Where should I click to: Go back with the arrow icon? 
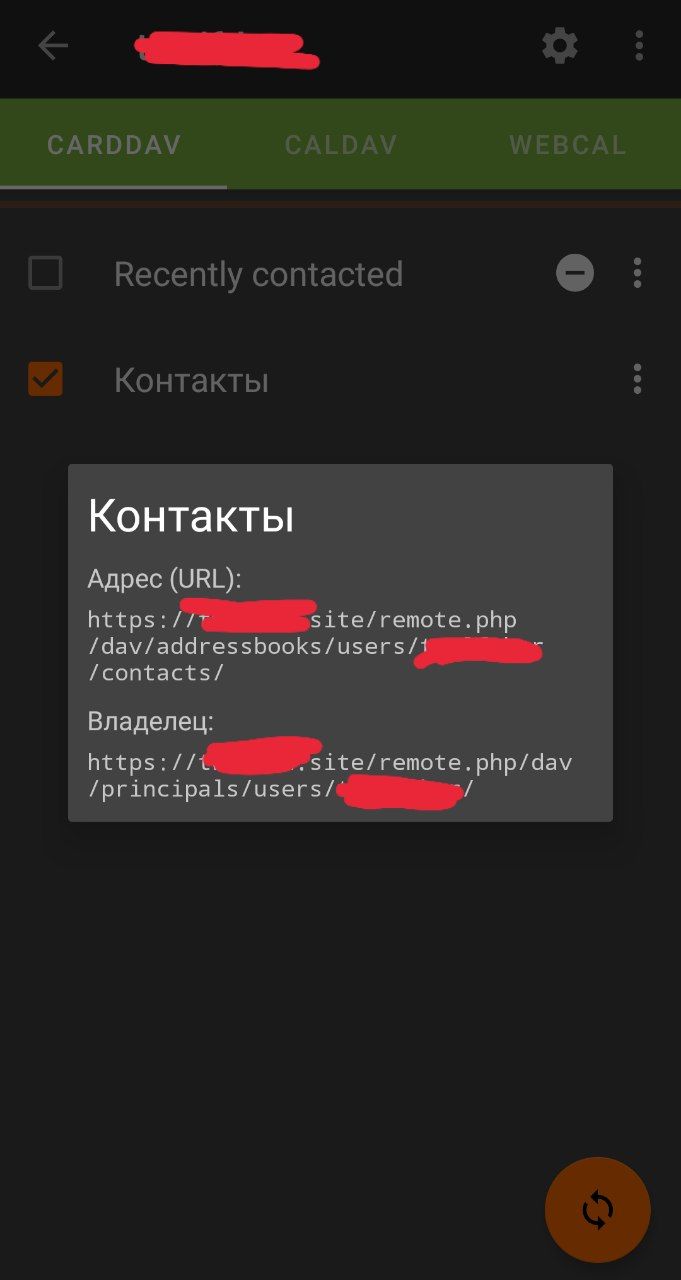click(53, 46)
